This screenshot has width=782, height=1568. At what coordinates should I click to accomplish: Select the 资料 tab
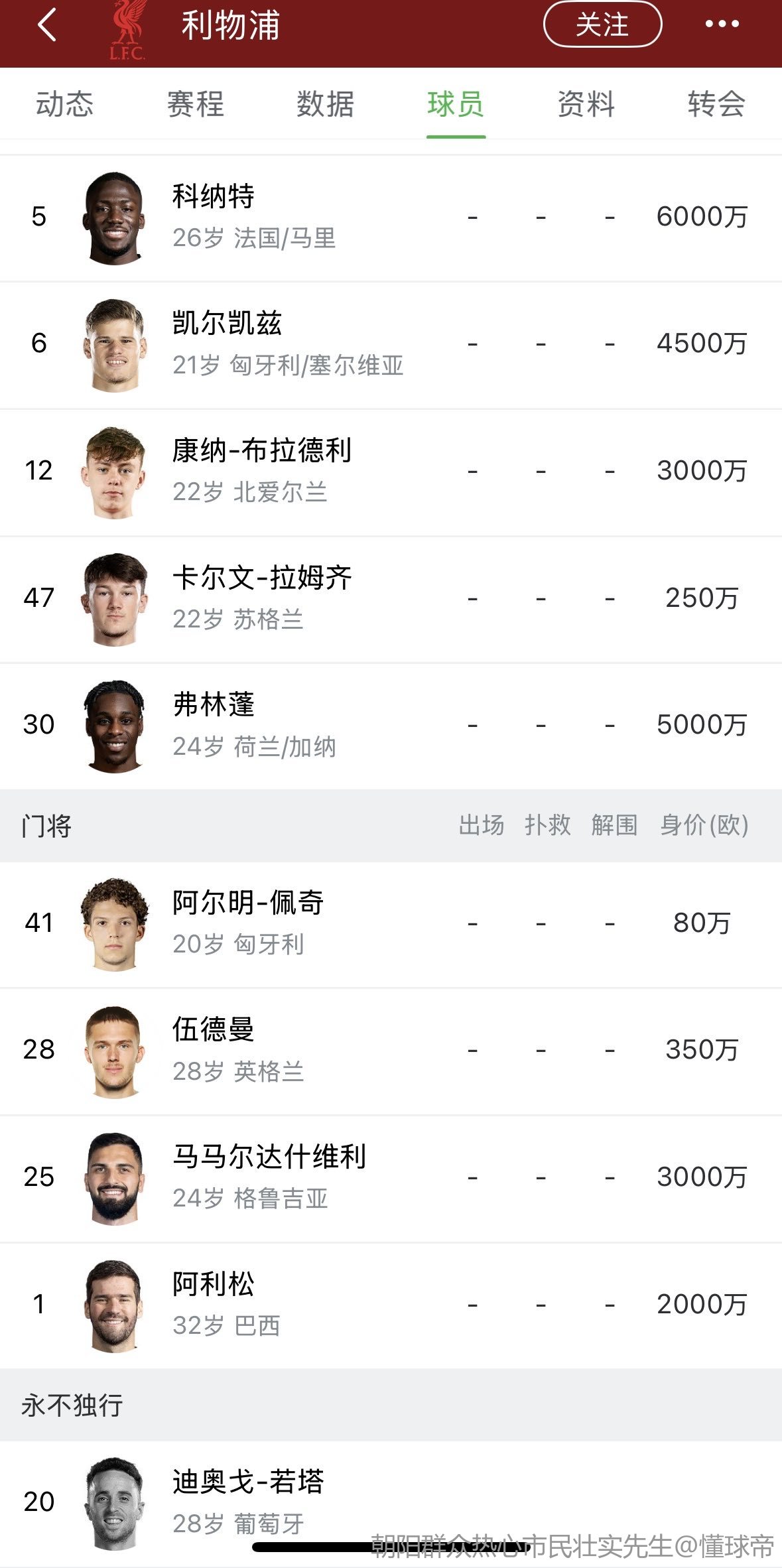586,104
